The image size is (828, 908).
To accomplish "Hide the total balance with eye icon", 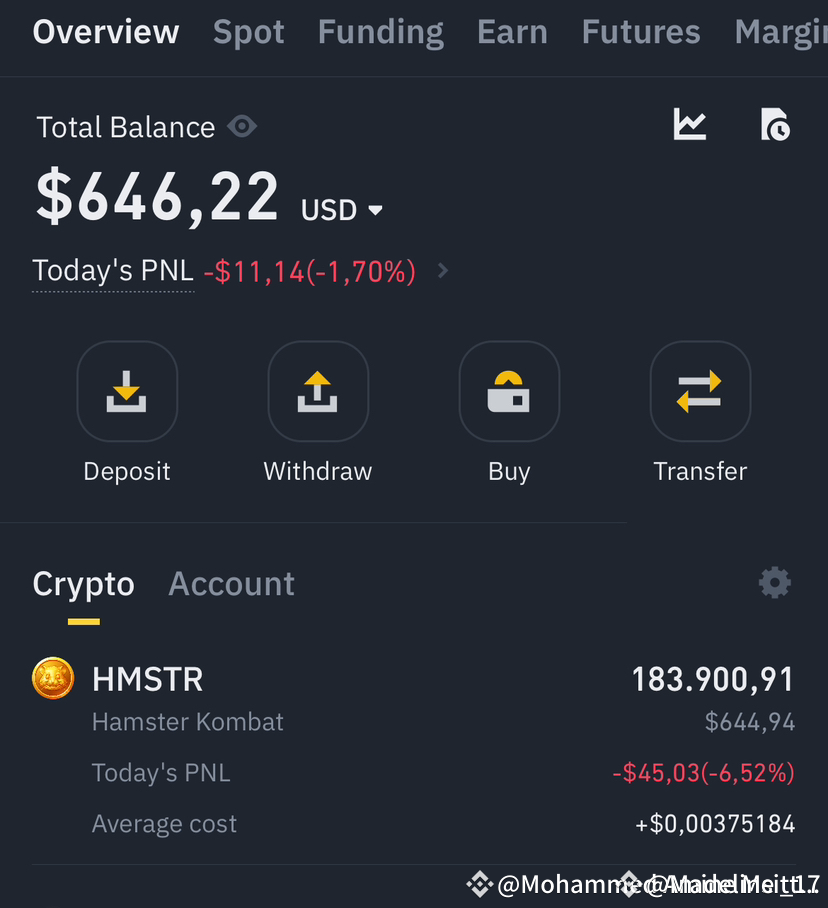I will coord(242,127).
